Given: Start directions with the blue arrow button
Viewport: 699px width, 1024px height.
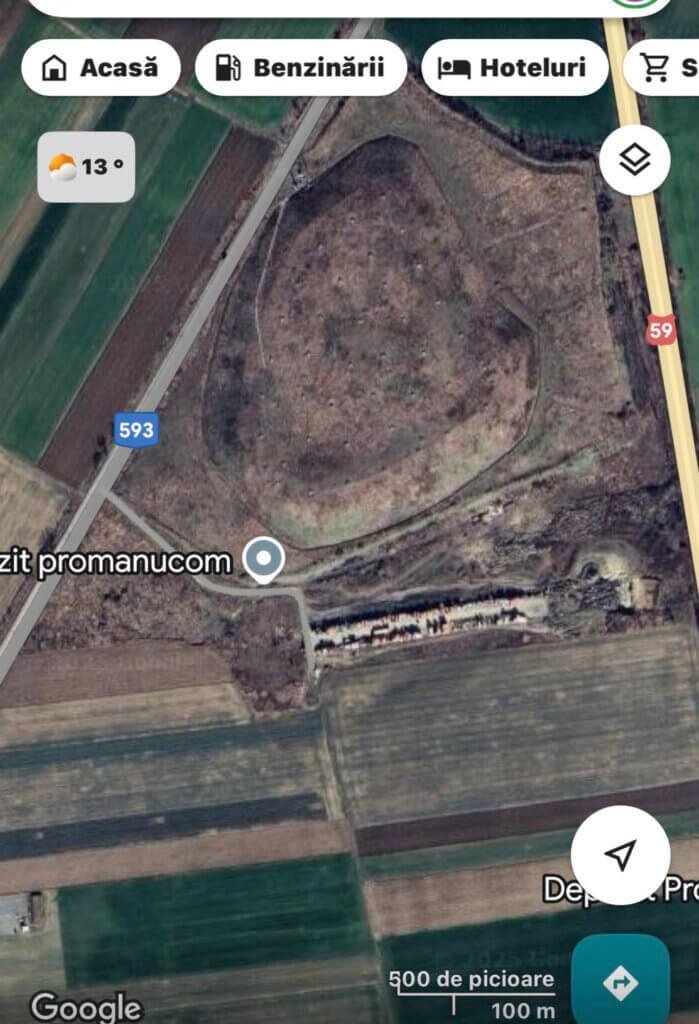Looking at the screenshot, I should pyautogui.click(x=620, y=982).
